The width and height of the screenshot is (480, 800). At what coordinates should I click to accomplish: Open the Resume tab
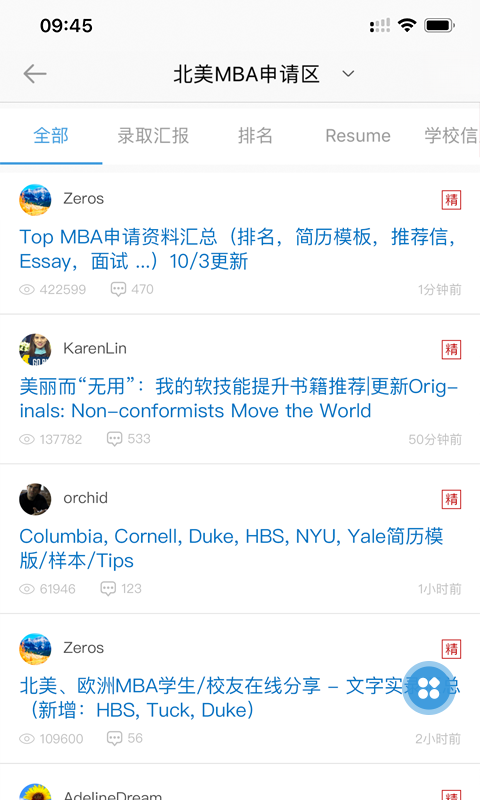358,136
